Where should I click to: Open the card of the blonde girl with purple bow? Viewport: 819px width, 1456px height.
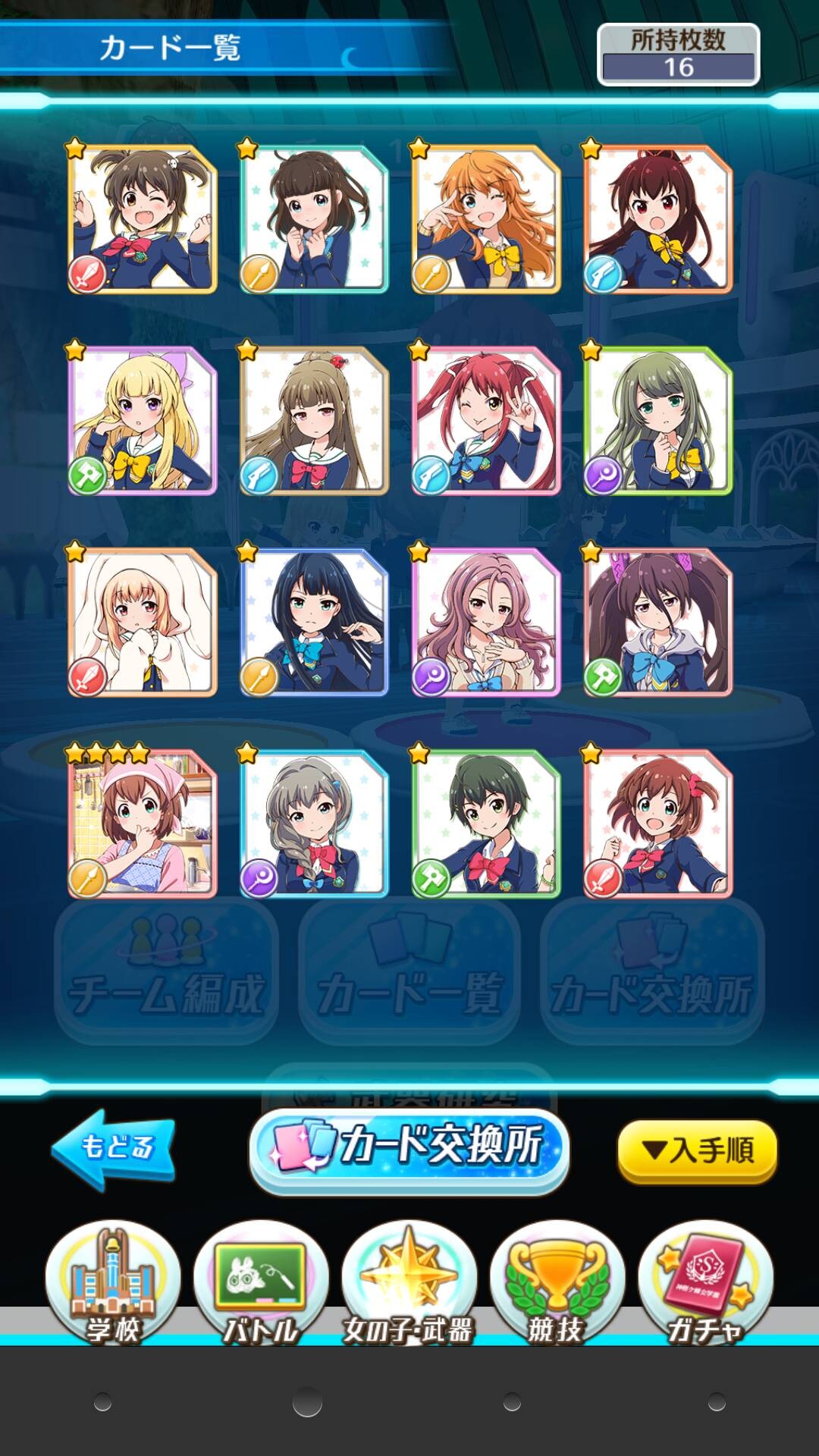pos(142,420)
